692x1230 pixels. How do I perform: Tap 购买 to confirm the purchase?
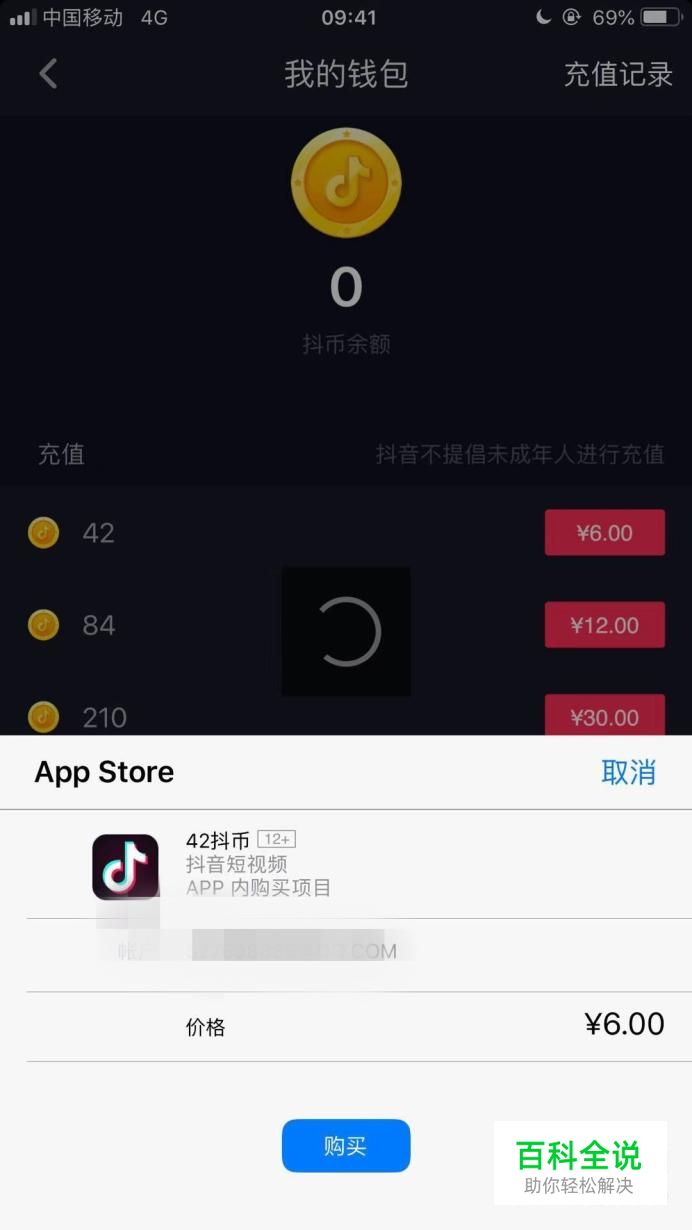pos(346,1145)
